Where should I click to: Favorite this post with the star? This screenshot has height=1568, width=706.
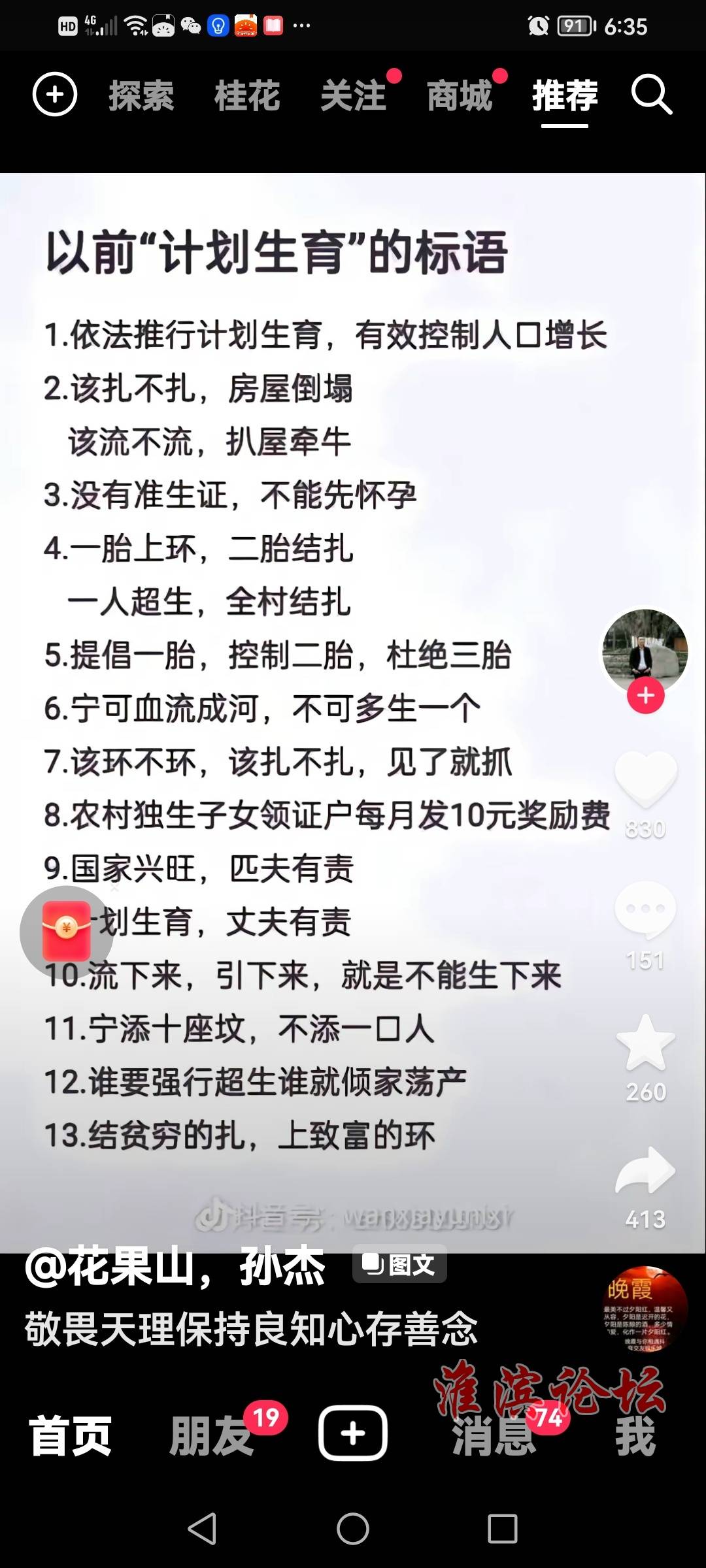coord(645,1043)
